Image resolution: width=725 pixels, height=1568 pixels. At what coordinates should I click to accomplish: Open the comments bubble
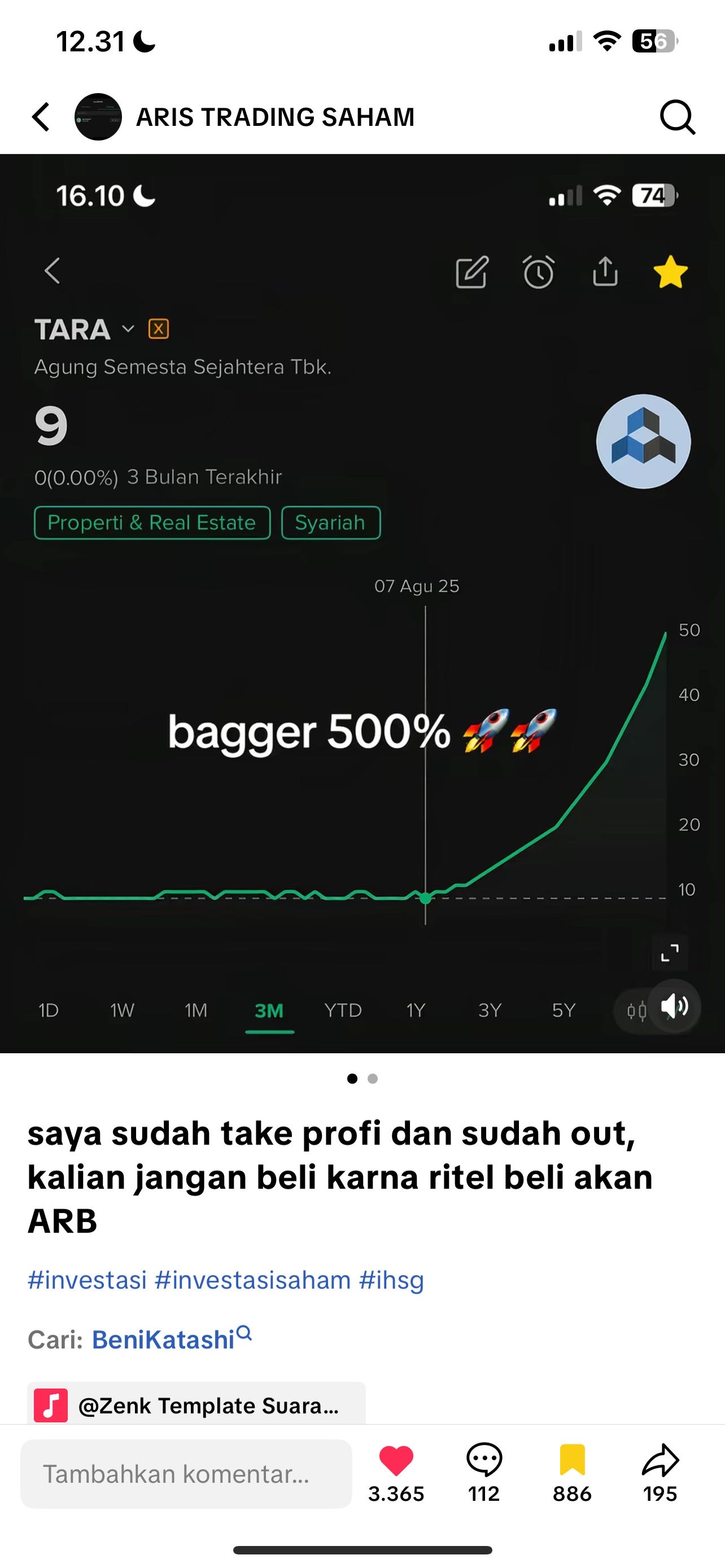click(x=484, y=1460)
